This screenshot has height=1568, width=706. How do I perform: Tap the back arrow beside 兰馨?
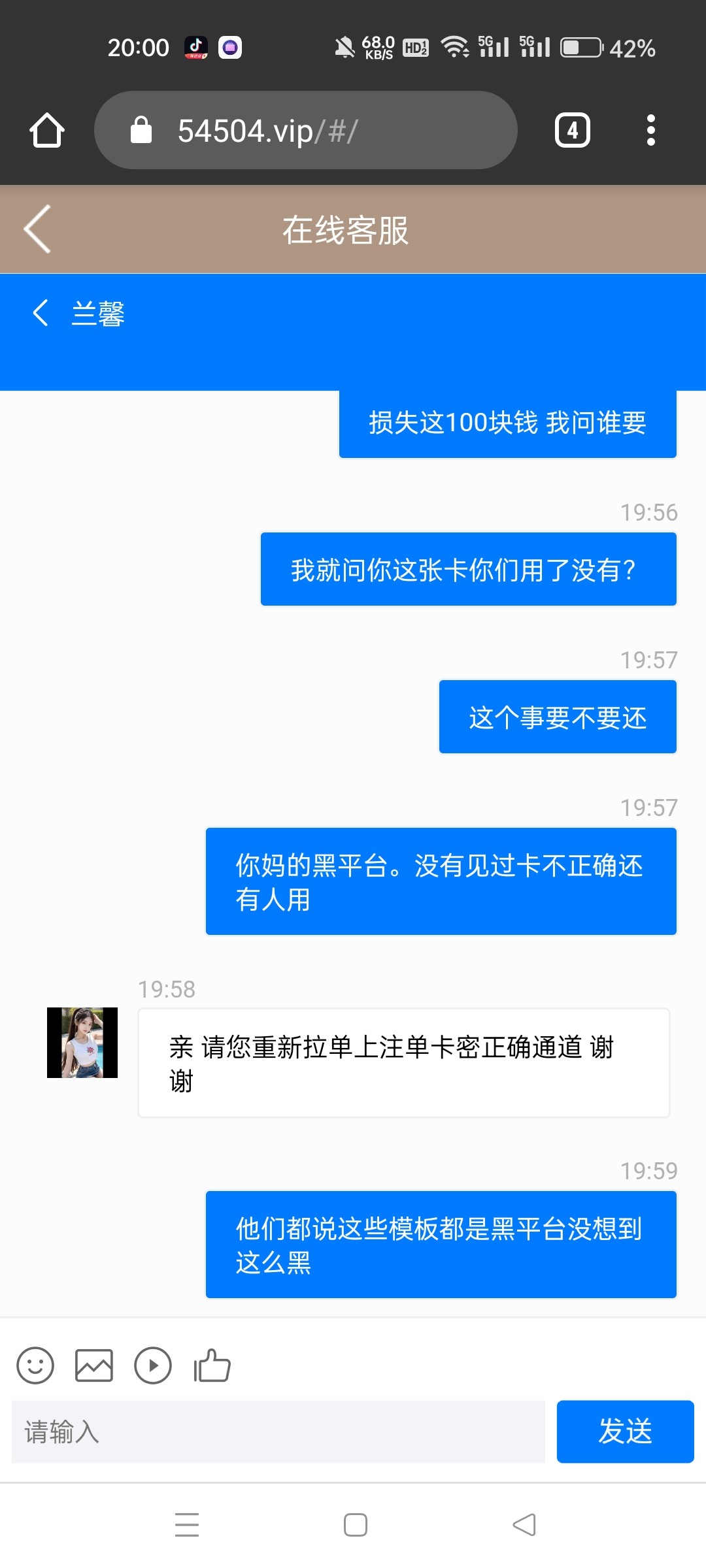41,313
